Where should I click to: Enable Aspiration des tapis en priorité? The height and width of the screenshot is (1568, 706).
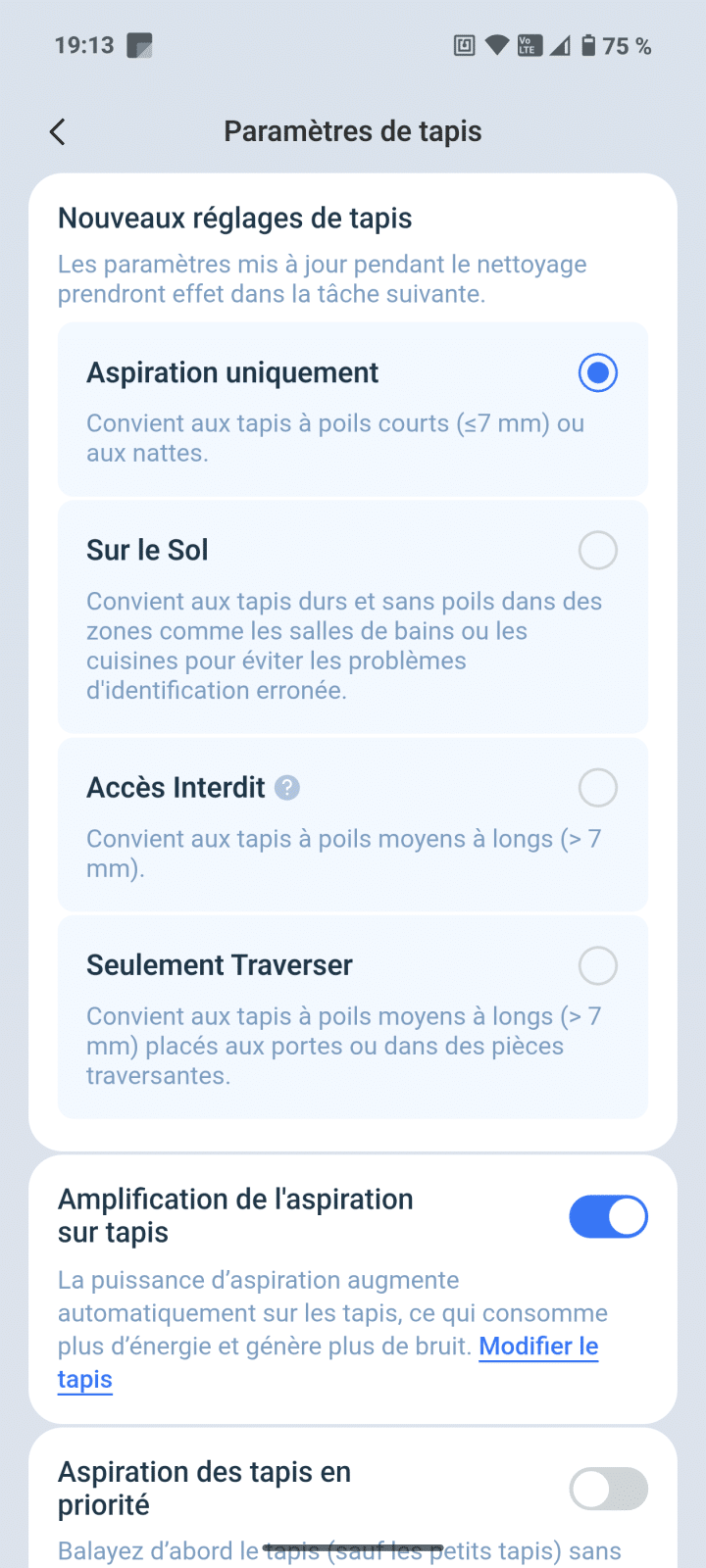[x=608, y=1490]
